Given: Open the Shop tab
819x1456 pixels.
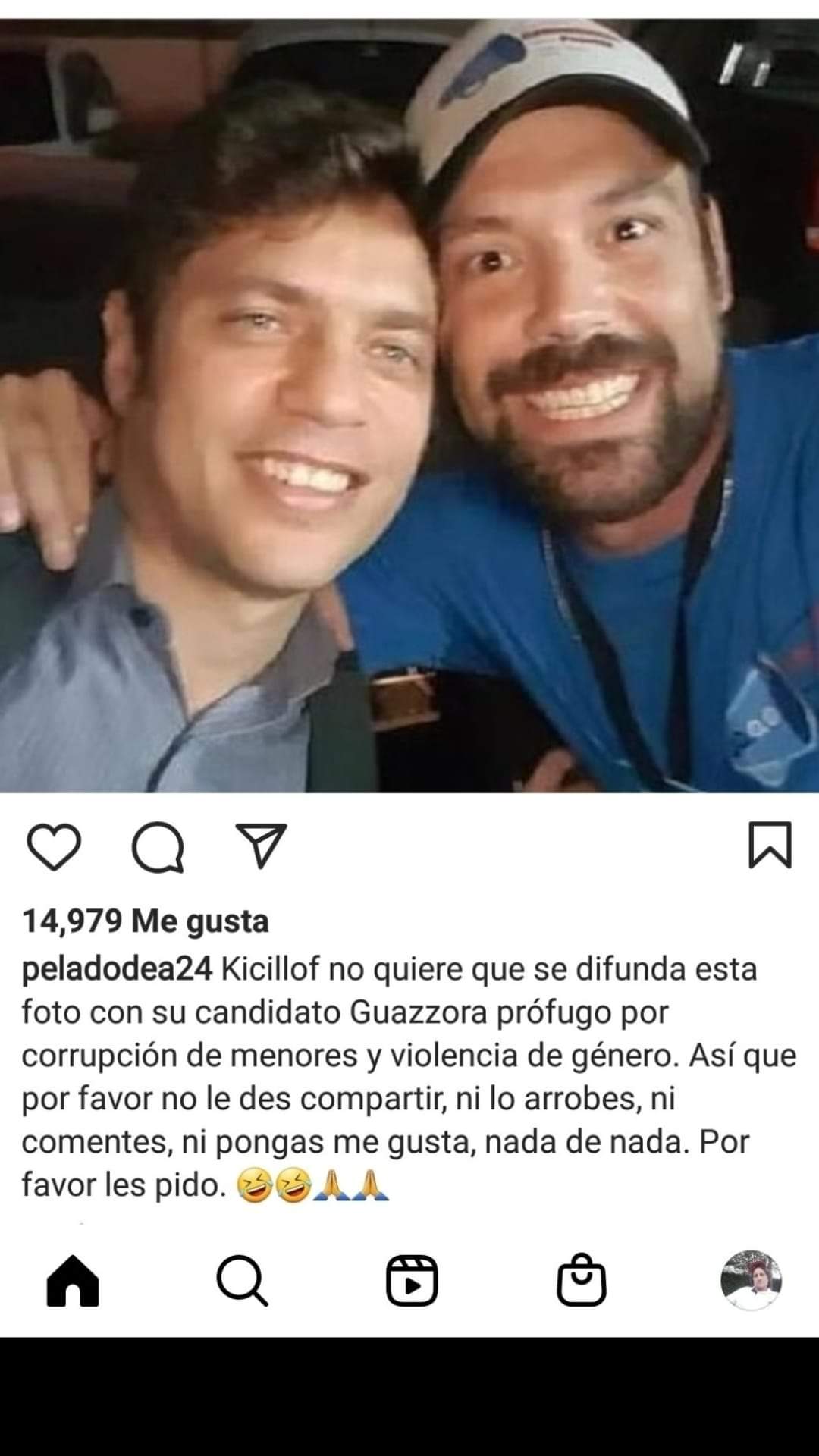Looking at the screenshot, I should pyautogui.click(x=582, y=1281).
